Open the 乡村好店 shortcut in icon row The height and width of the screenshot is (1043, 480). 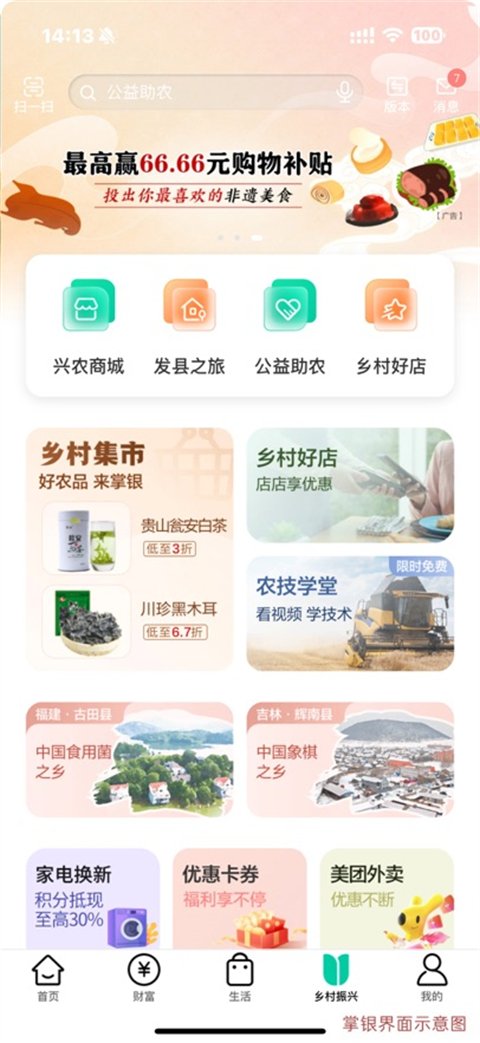391,327
